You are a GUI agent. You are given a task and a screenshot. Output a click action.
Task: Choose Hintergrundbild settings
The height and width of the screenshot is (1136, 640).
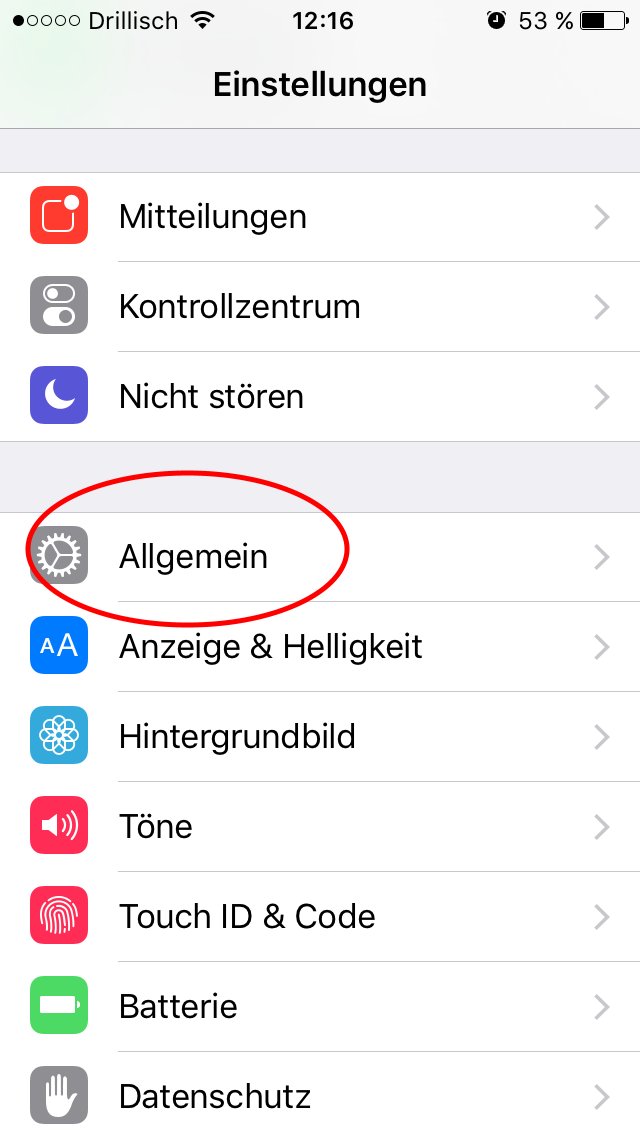320,736
